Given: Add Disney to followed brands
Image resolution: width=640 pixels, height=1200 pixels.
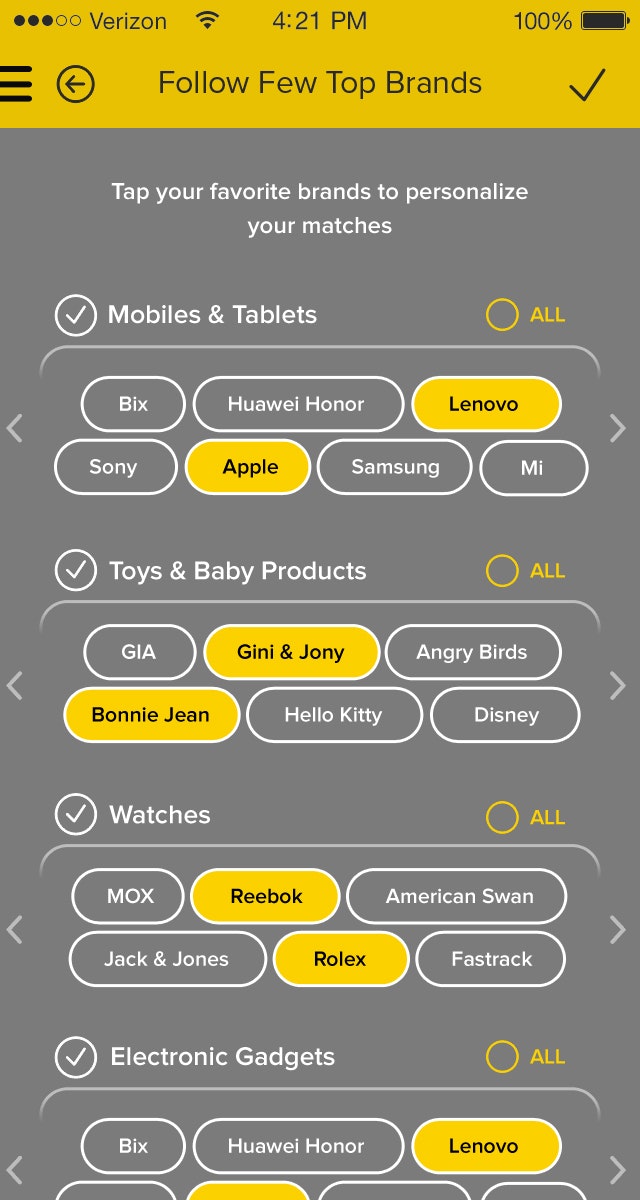Looking at the screenshot, I should coord(506,715).
